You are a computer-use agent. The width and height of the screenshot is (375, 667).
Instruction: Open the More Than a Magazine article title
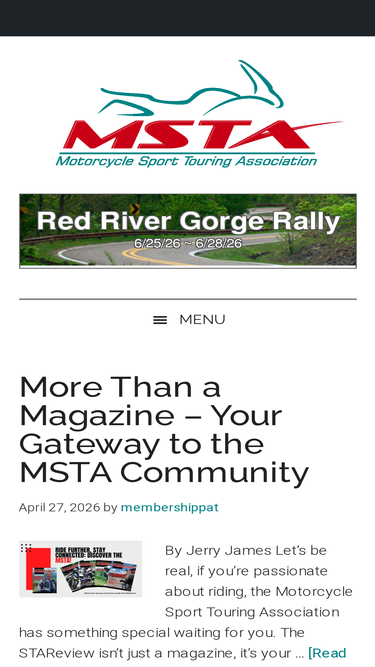click(164, 430)
